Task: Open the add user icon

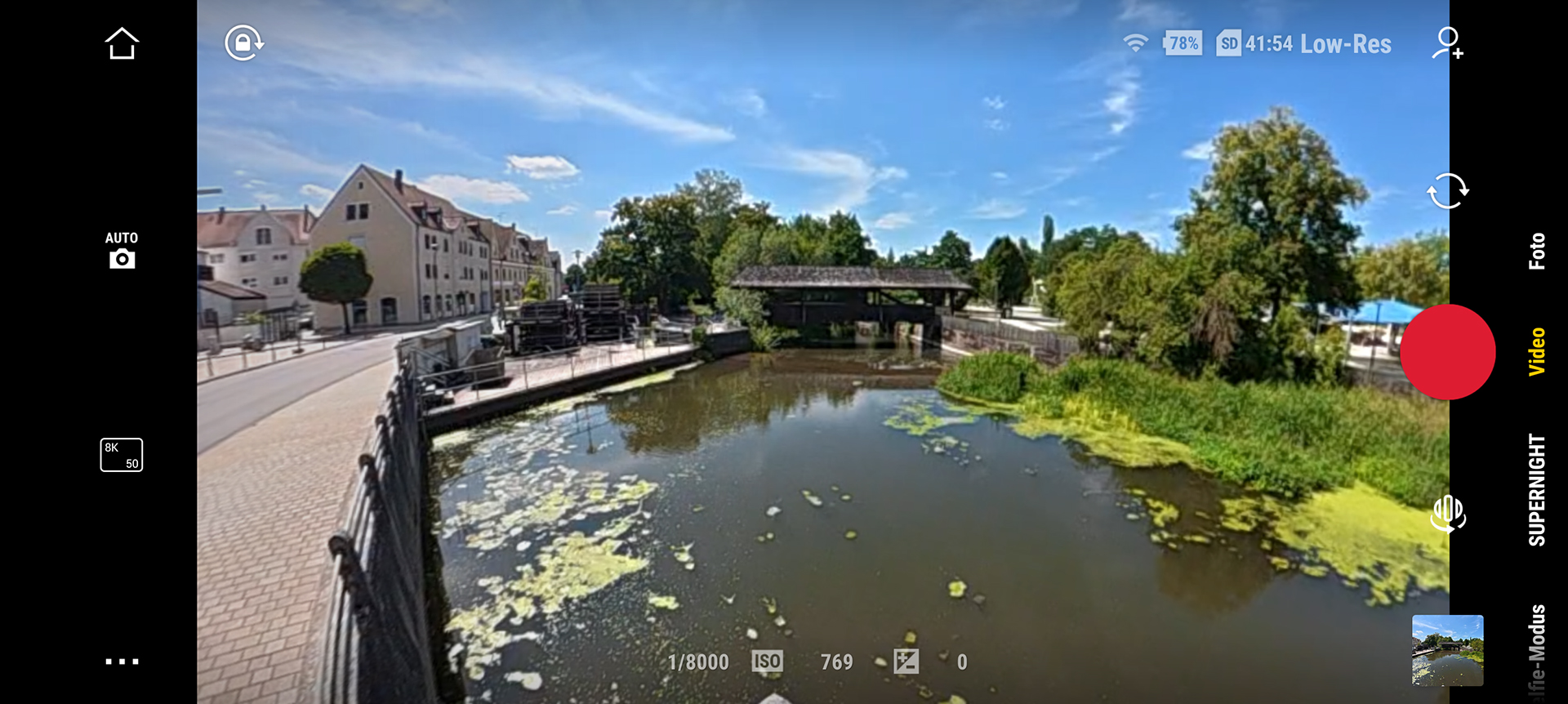Action: (x=1446, y=42)
